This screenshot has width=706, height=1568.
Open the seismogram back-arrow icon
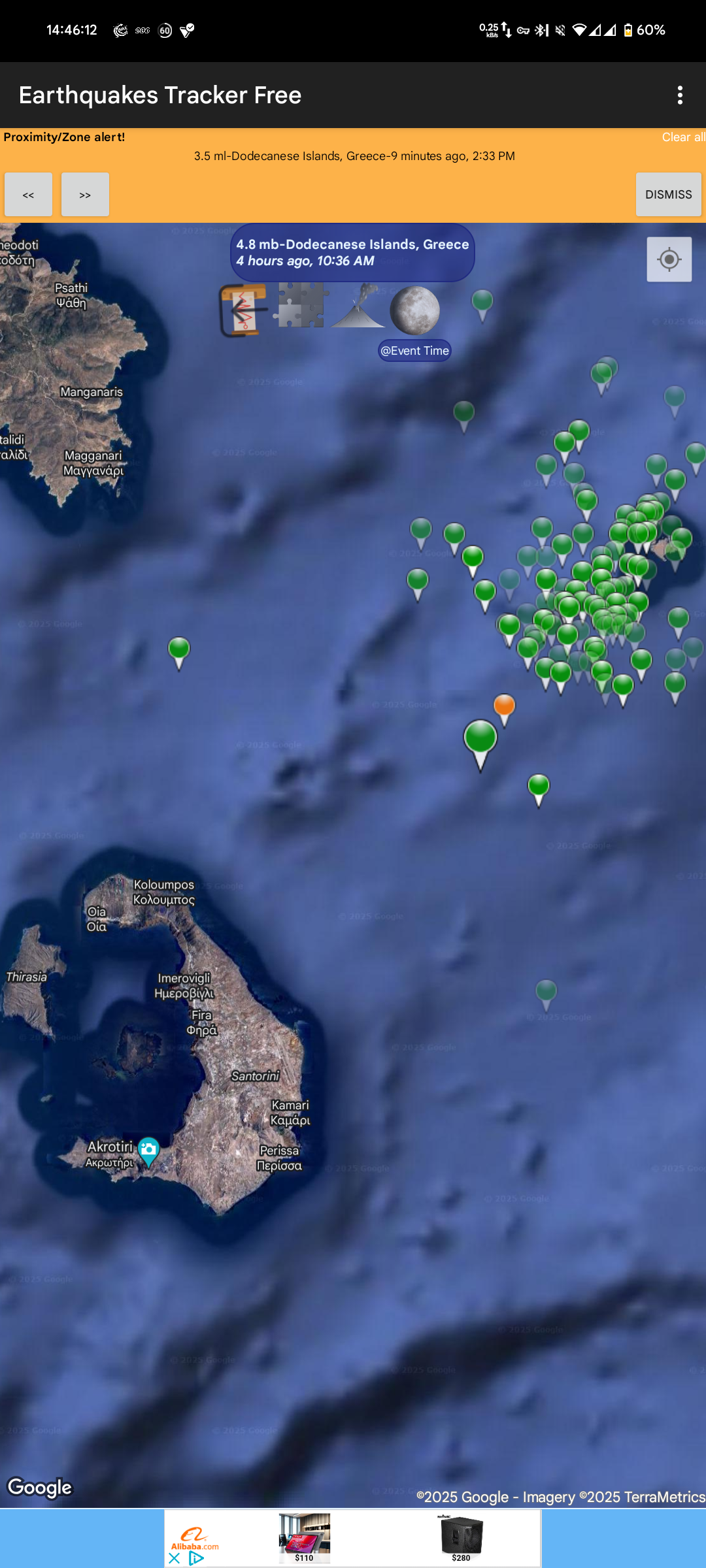[243, 310]
